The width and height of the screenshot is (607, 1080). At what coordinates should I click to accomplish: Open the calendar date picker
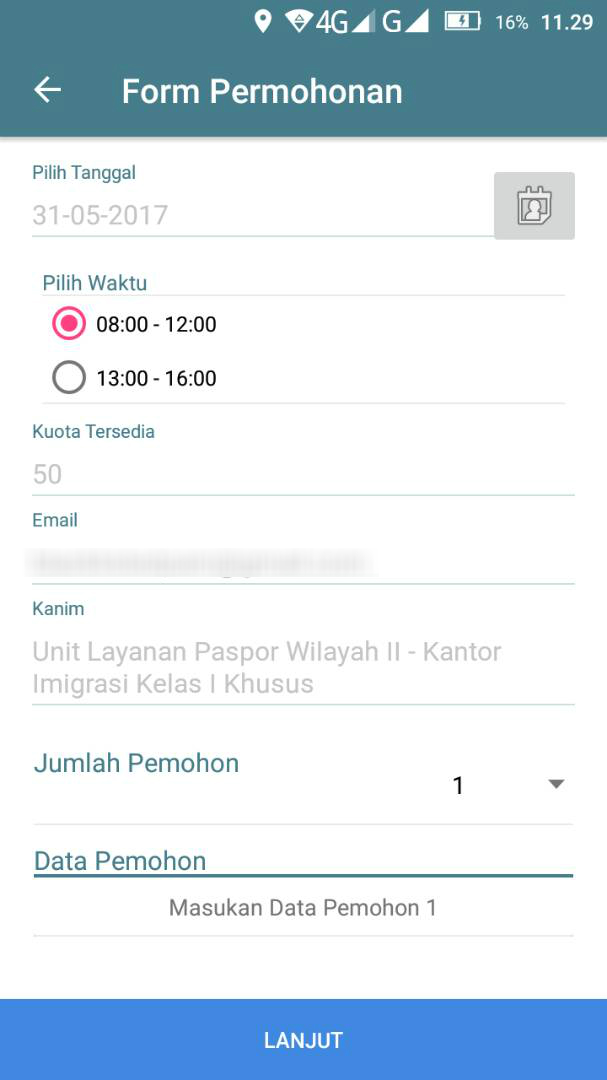pyautogui.click(x=534, y=206)
